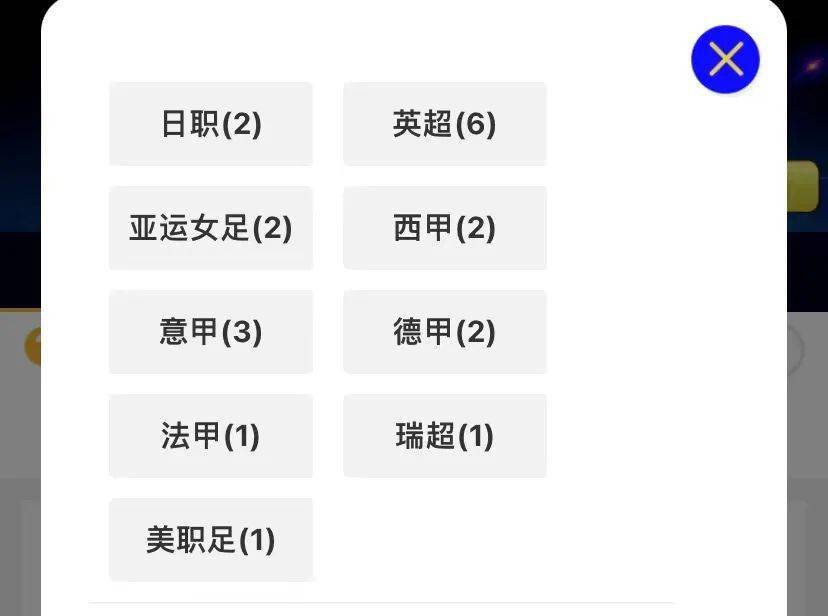Show 意甲(3) matches
The height and width of the screenshot is (616, 828).
pos(211,332)
